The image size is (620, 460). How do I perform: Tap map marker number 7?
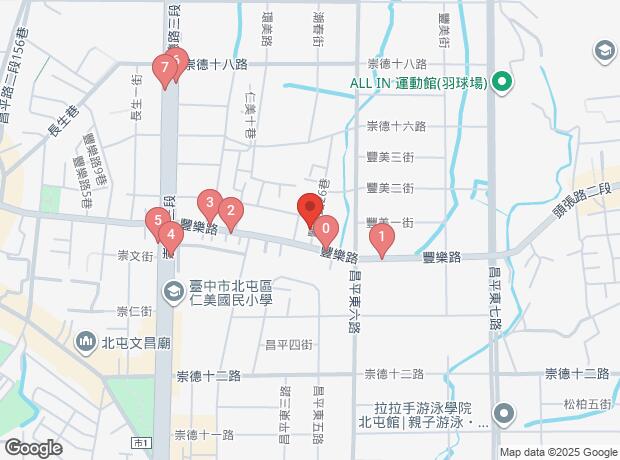tap(164, 69)
